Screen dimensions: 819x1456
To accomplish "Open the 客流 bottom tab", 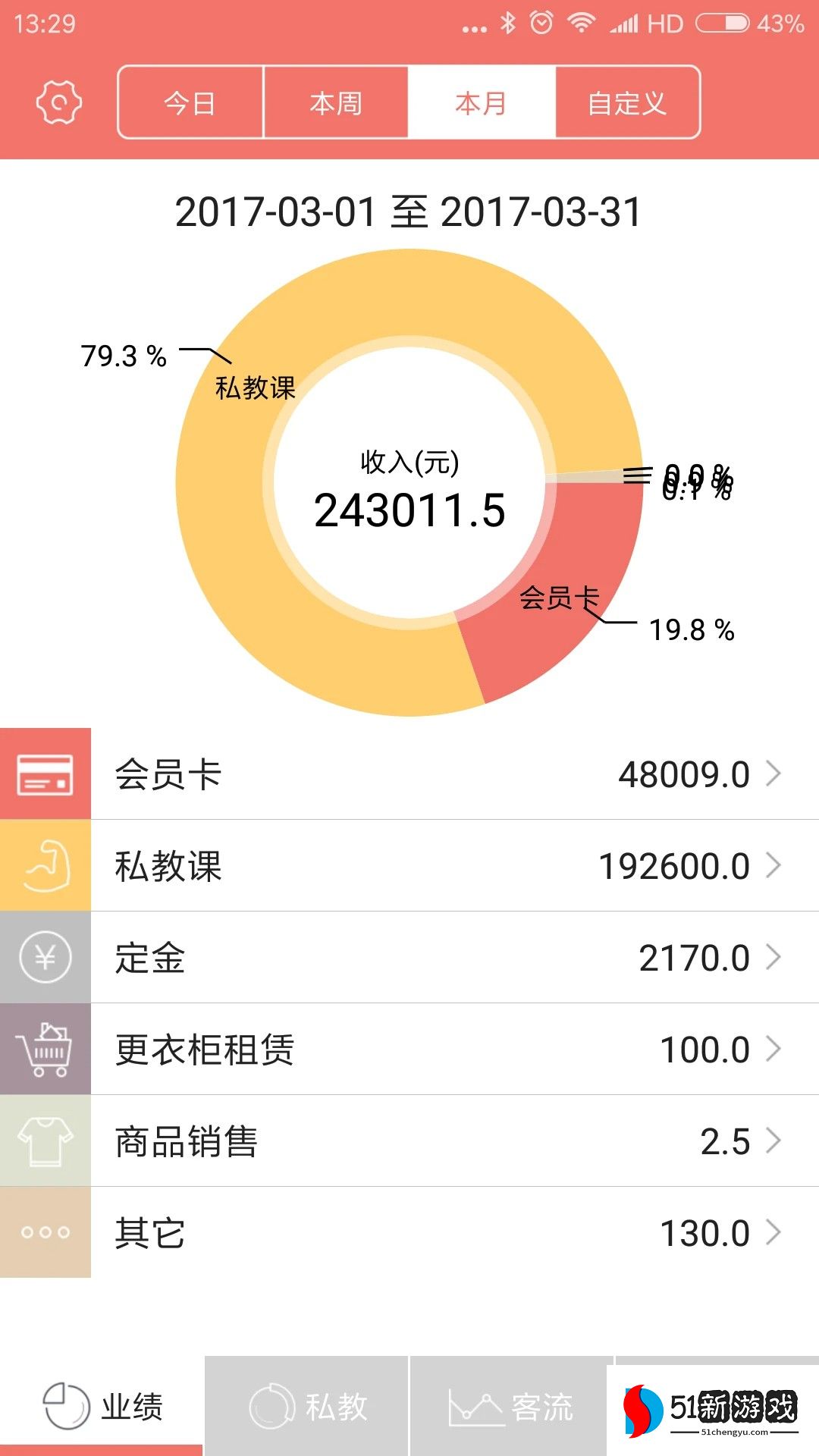I will [x=510, y=1407].
